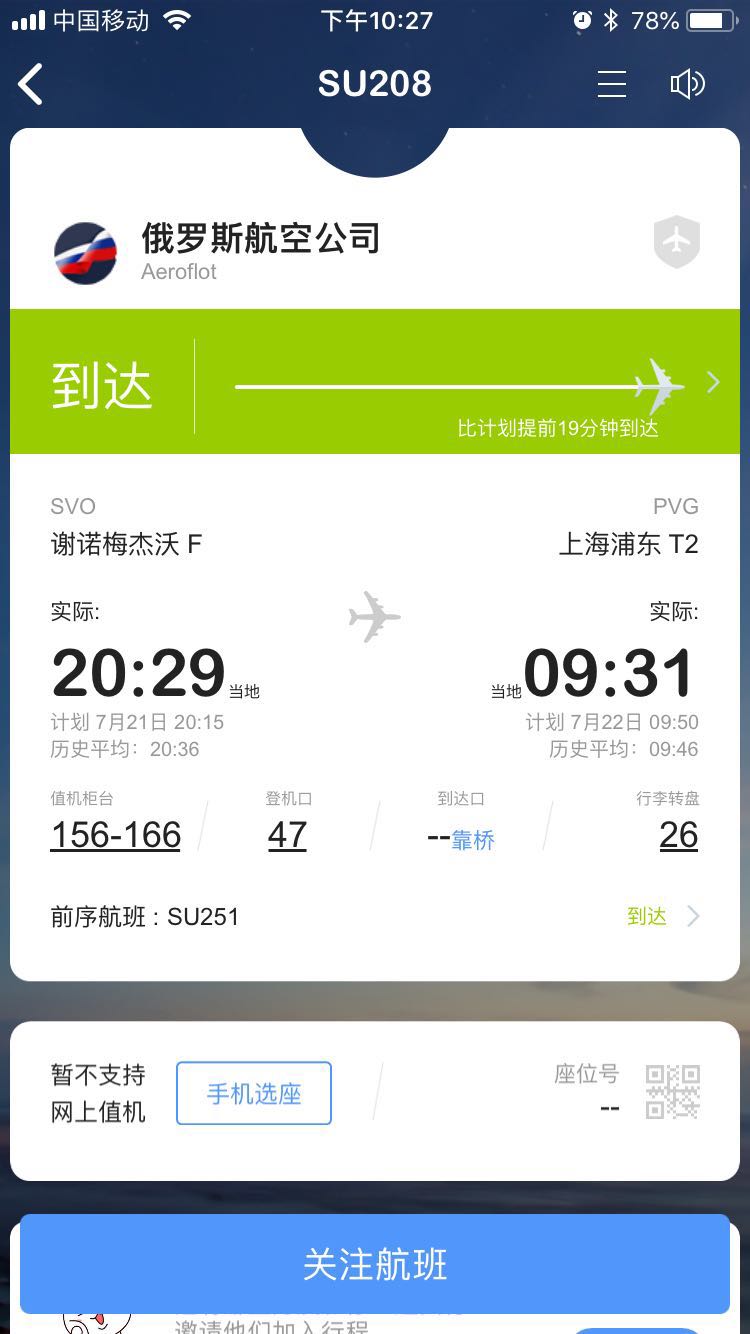Tap the speaker icon to toggle announcements
Image resolution: width=750 pixels, height=1334 pixels.
click(687, 84)
